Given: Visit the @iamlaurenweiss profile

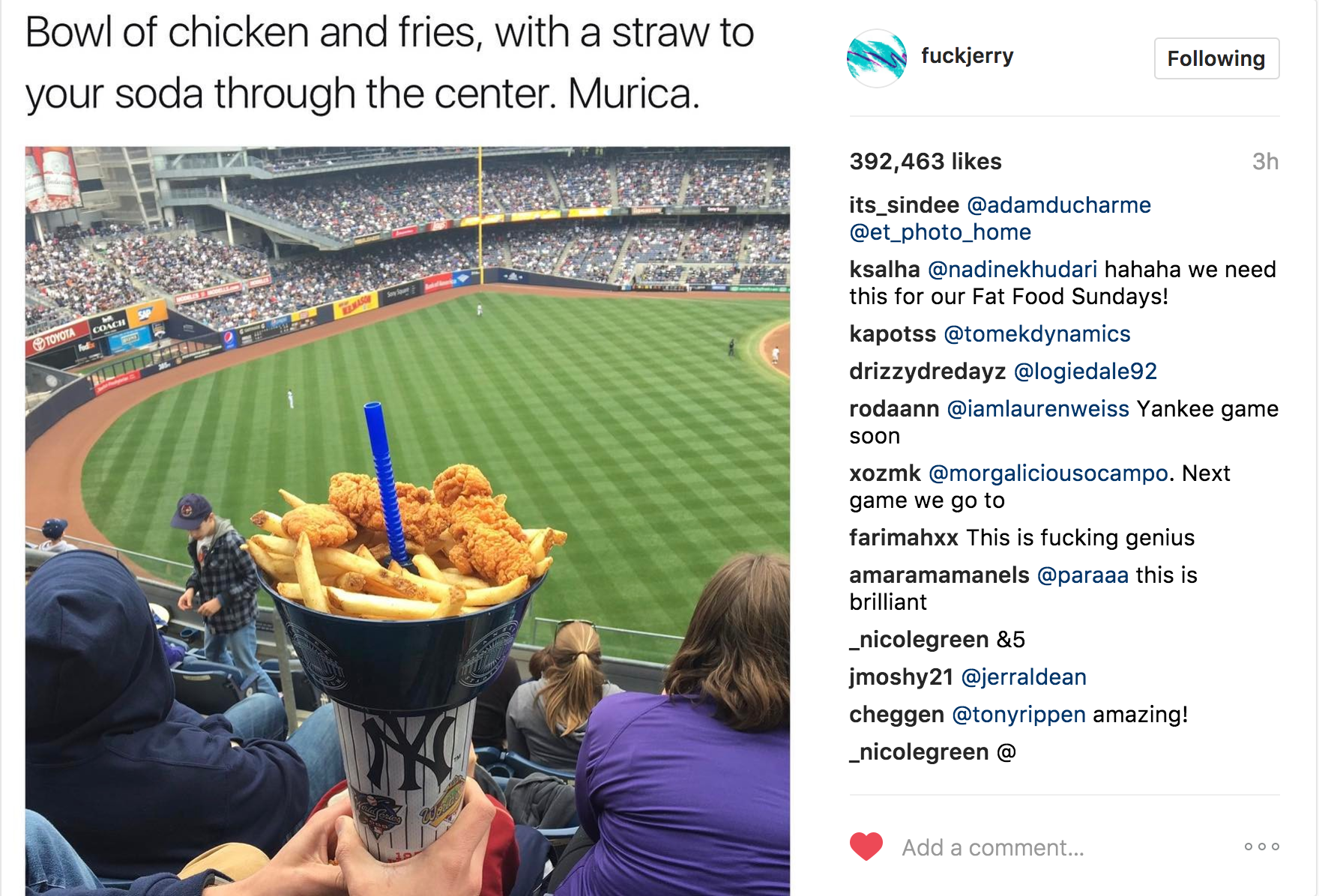Looking at the screenshot, I should click(x=1037, y=408).
